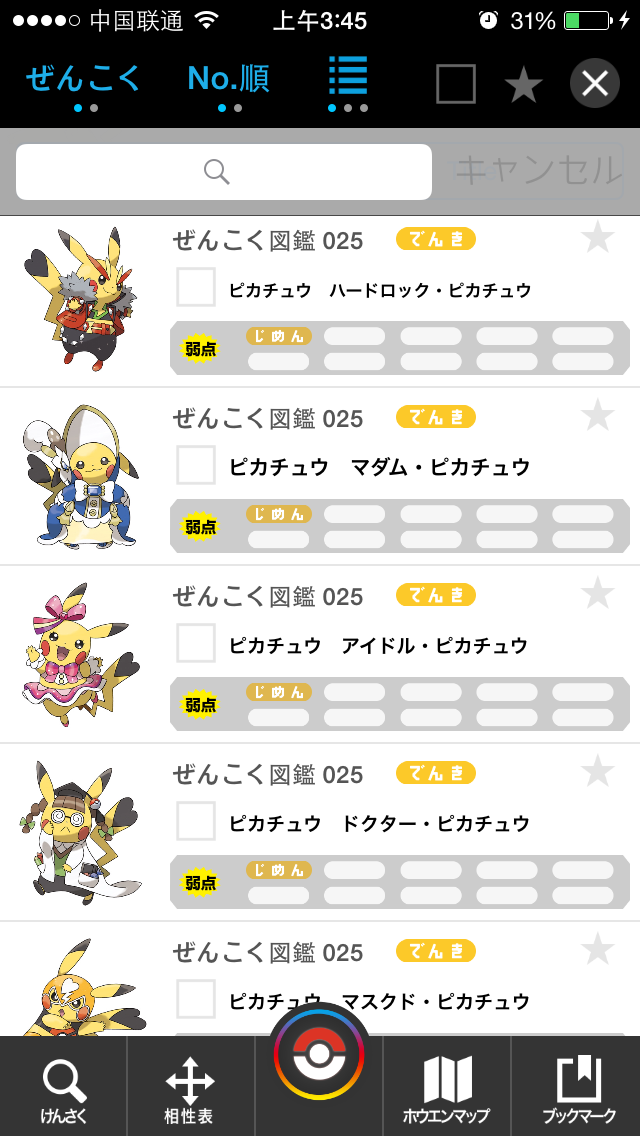The image size is (640, 1136).
Task: Star the ドクター・ピカチュウ entry
Action: (597, 771)
